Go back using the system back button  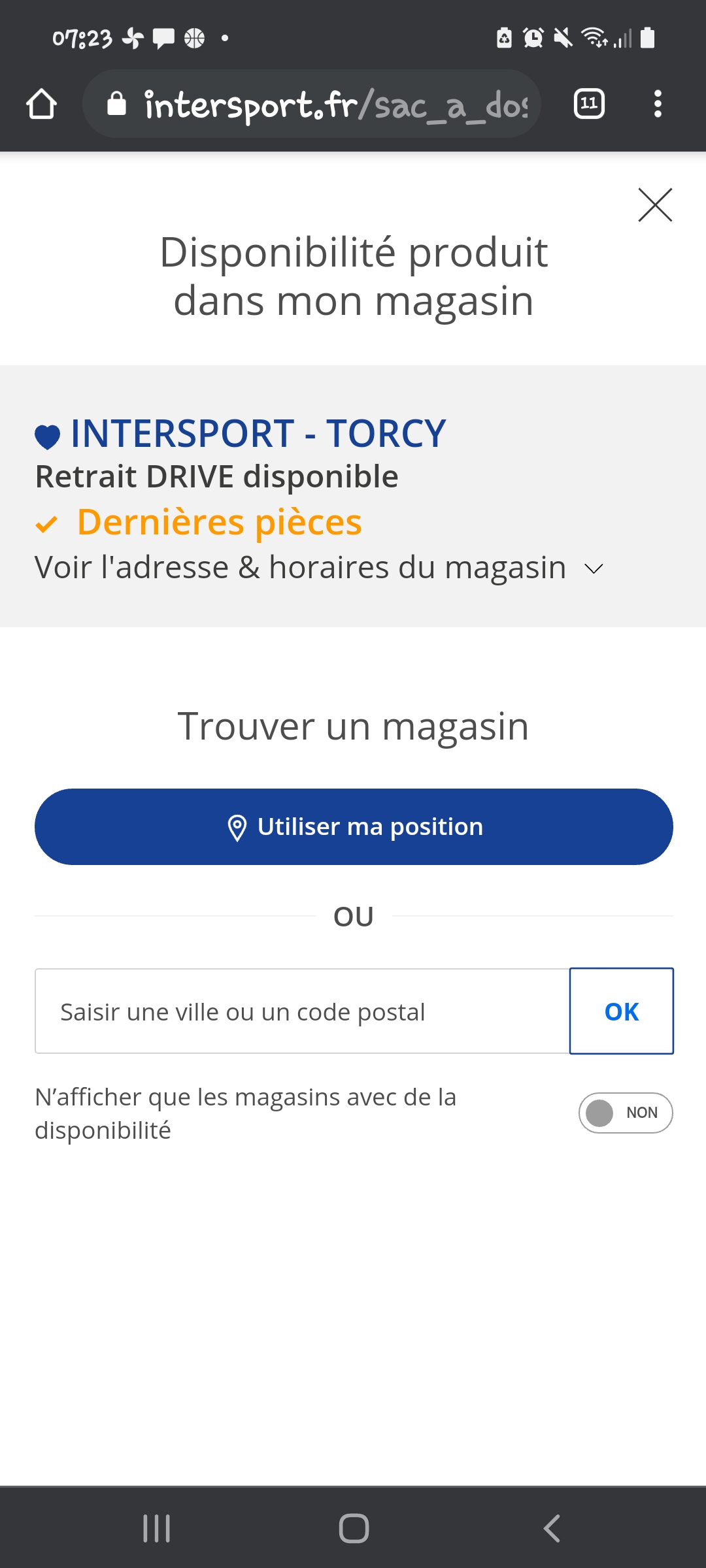tap(552, 1528)
